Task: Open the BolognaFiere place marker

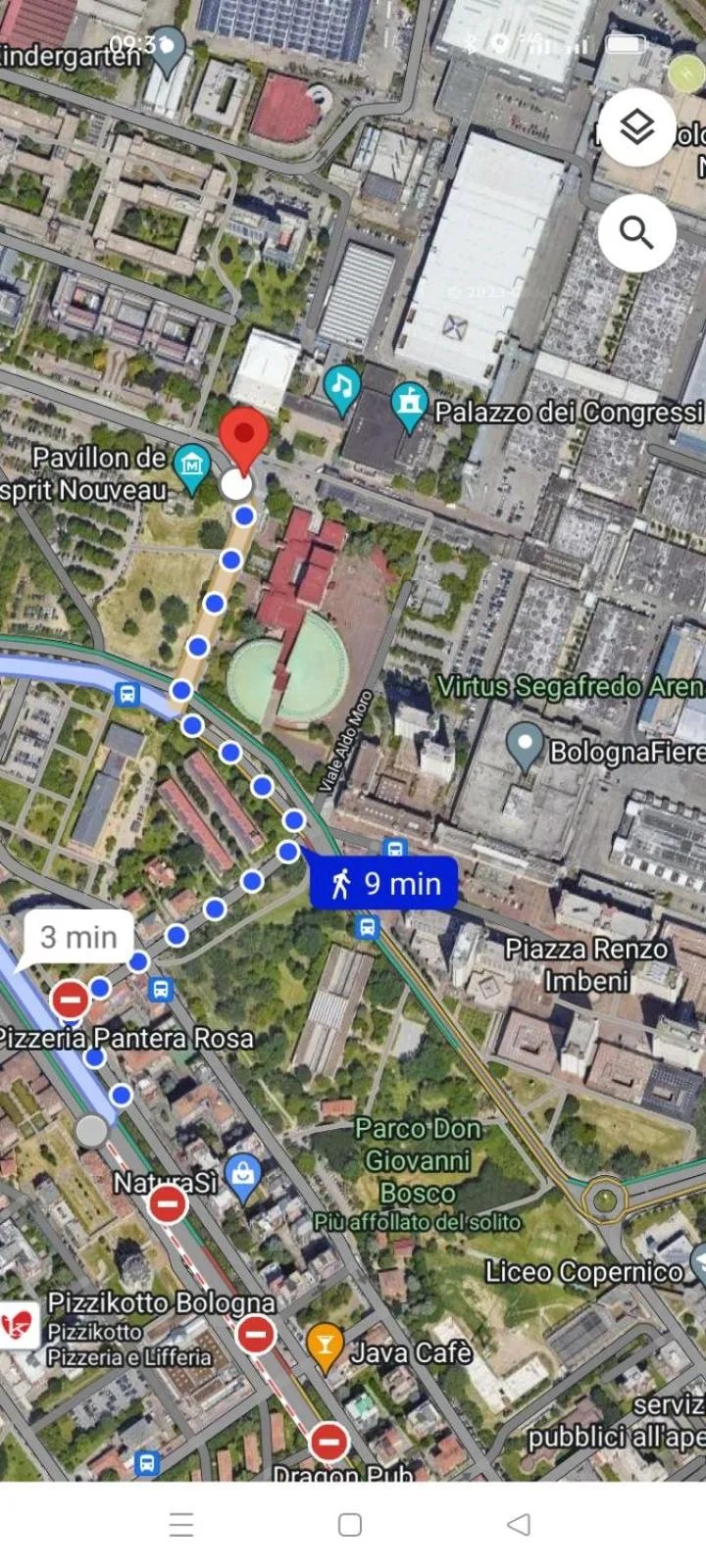Action: point(526,747)
